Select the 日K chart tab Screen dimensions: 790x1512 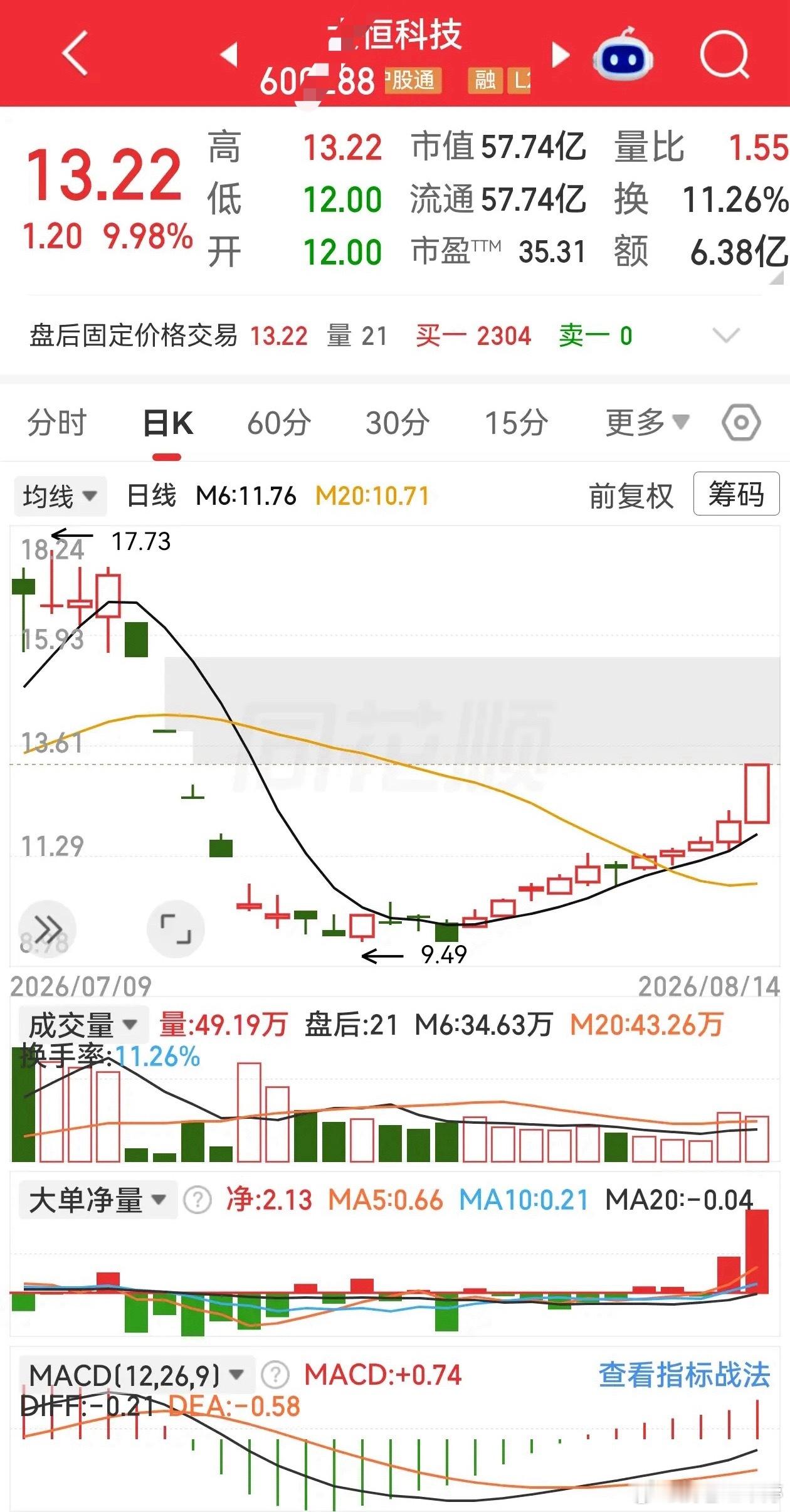(x=167, y=423)
